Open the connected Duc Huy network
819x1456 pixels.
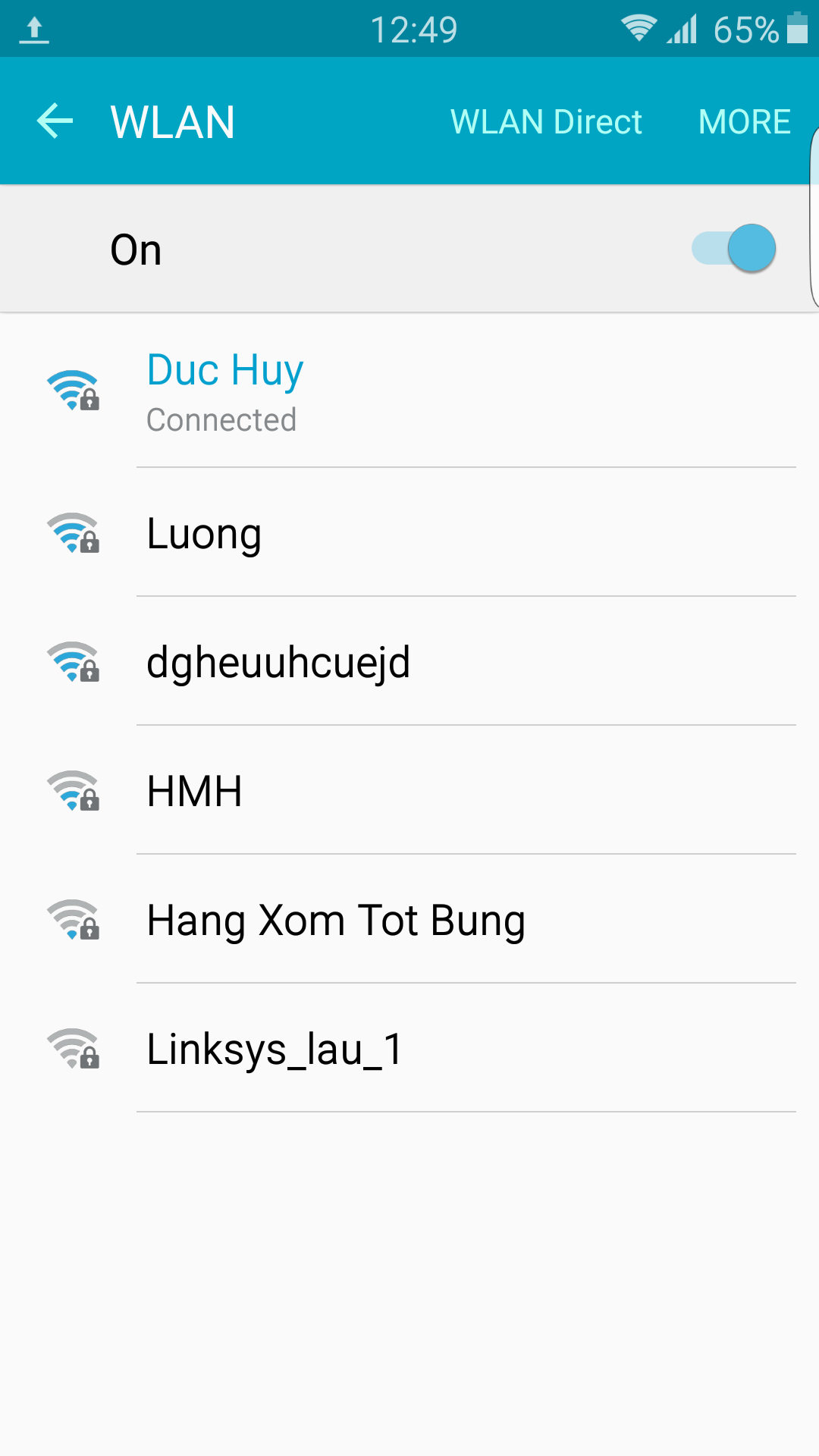[x=409, y=391]
